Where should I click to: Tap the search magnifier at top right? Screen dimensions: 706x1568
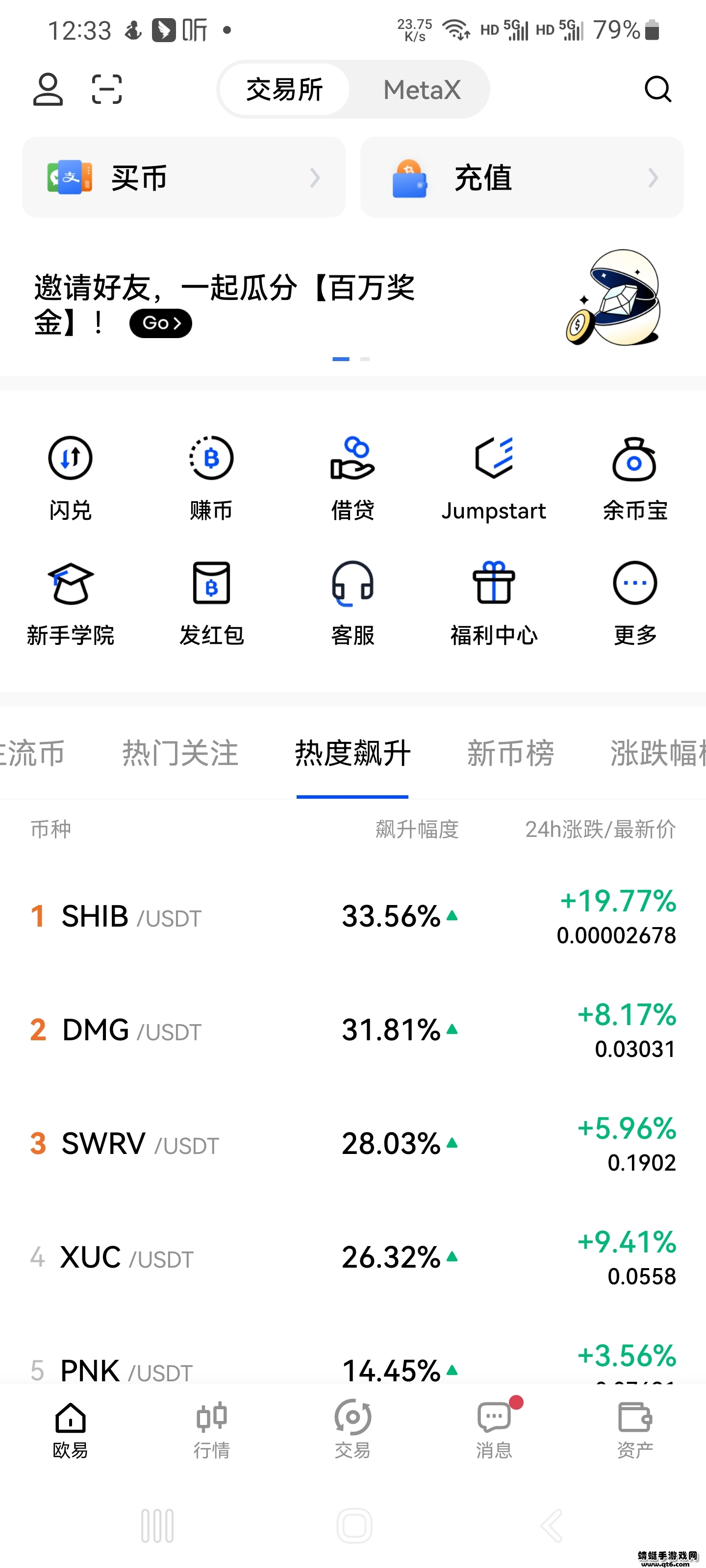(x=656, y=90)
